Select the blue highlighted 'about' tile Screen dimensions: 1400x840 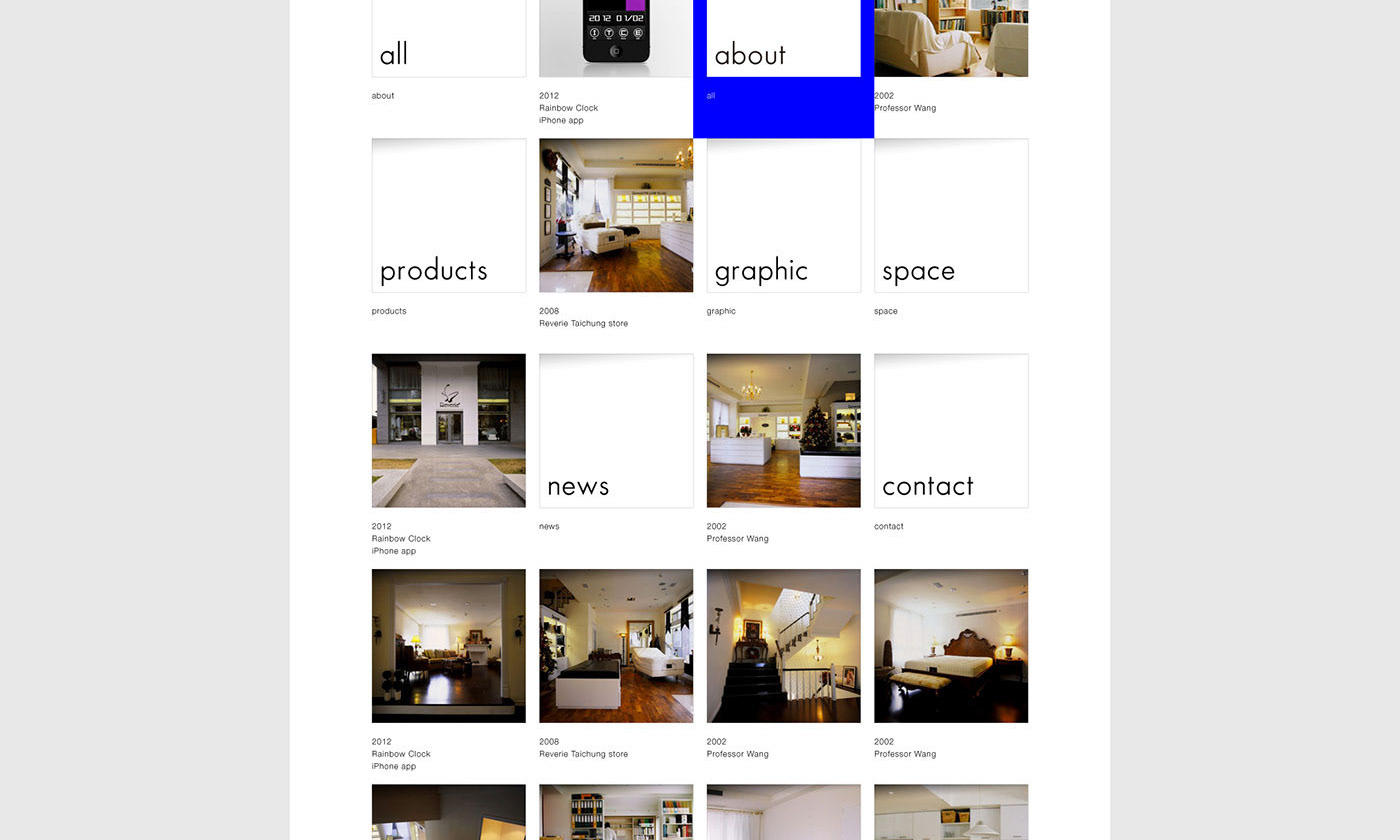783,38
